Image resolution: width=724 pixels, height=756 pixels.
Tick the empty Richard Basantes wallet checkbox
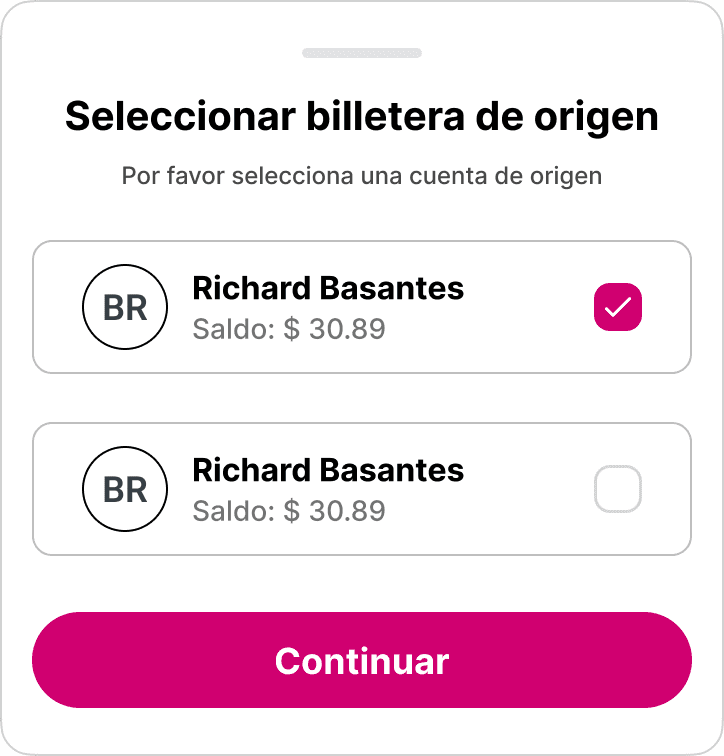[617, 489]
